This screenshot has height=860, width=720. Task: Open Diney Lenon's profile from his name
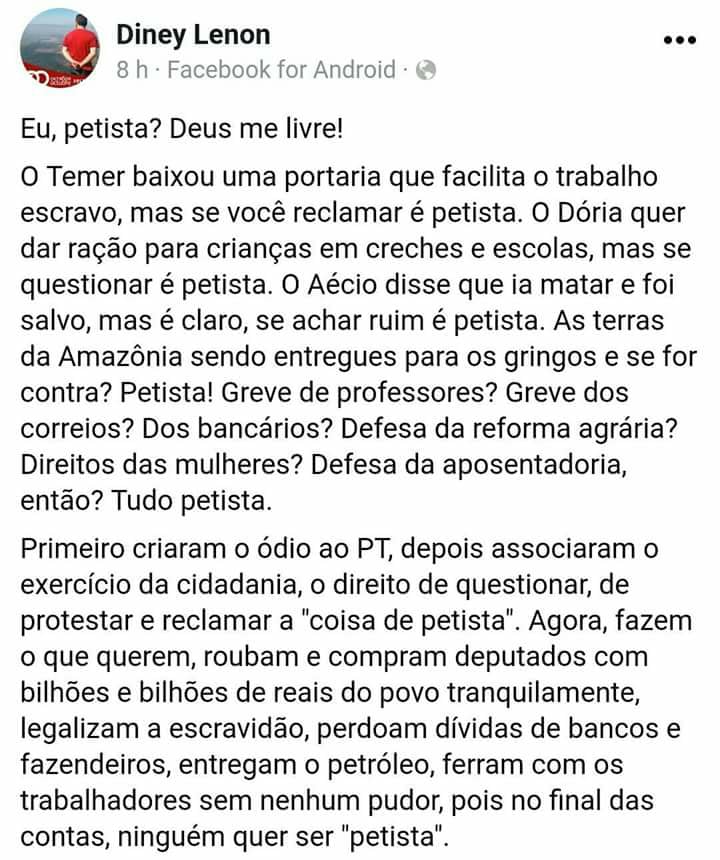coord(193,34)
